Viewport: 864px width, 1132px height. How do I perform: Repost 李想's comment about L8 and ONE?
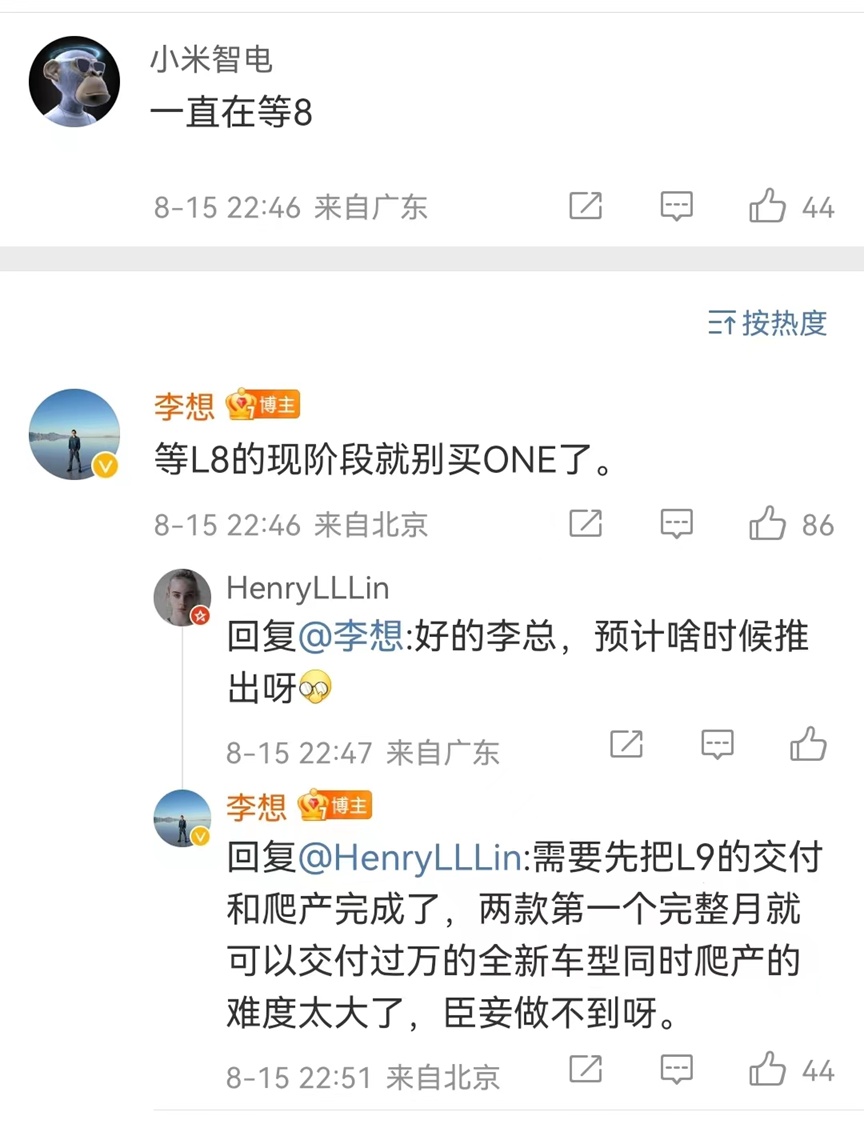click(x=585, y=523)
